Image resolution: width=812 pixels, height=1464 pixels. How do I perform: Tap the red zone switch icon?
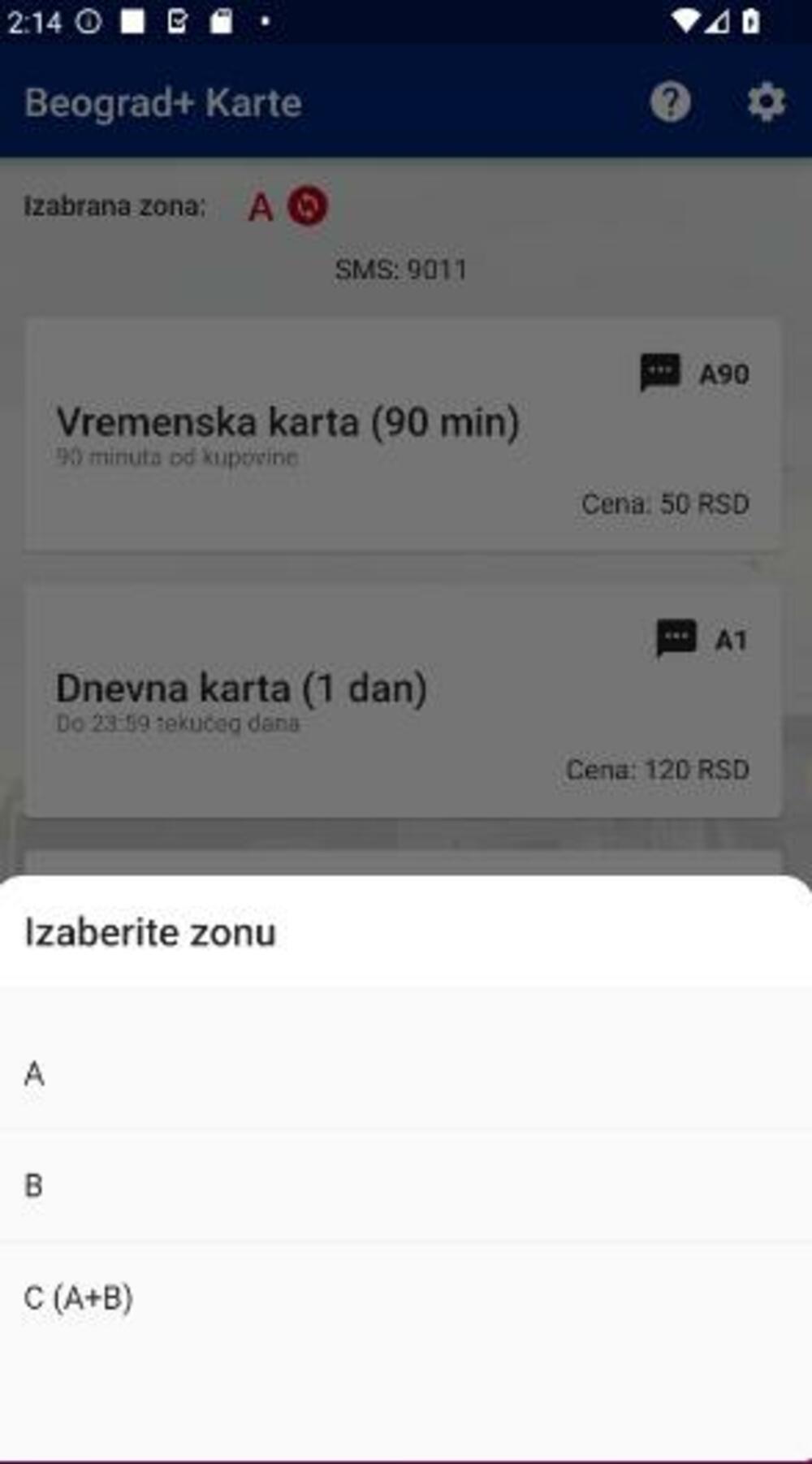click(x=308, y=205)
